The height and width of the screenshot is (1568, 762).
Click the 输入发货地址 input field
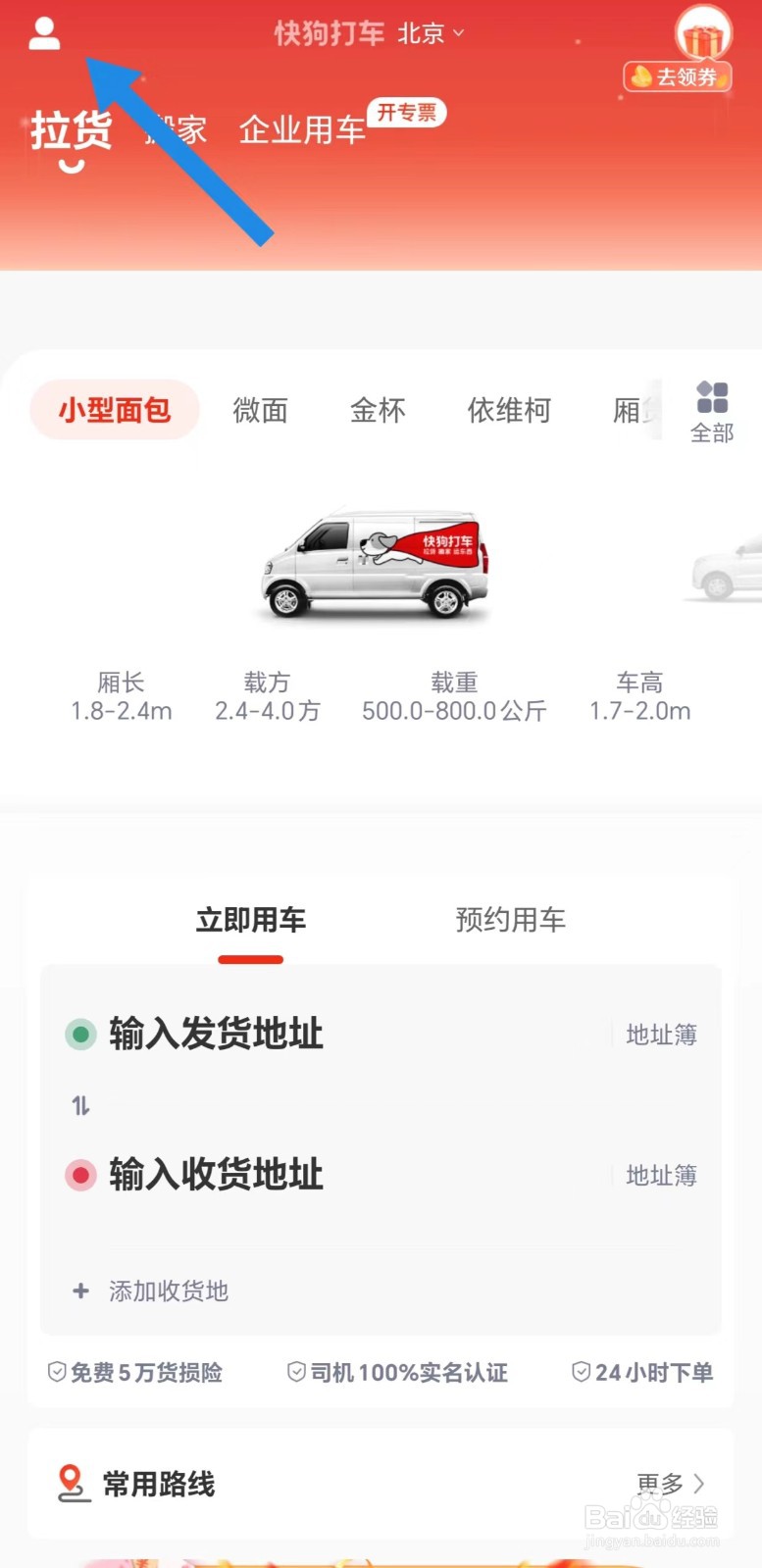(217, 1034)
